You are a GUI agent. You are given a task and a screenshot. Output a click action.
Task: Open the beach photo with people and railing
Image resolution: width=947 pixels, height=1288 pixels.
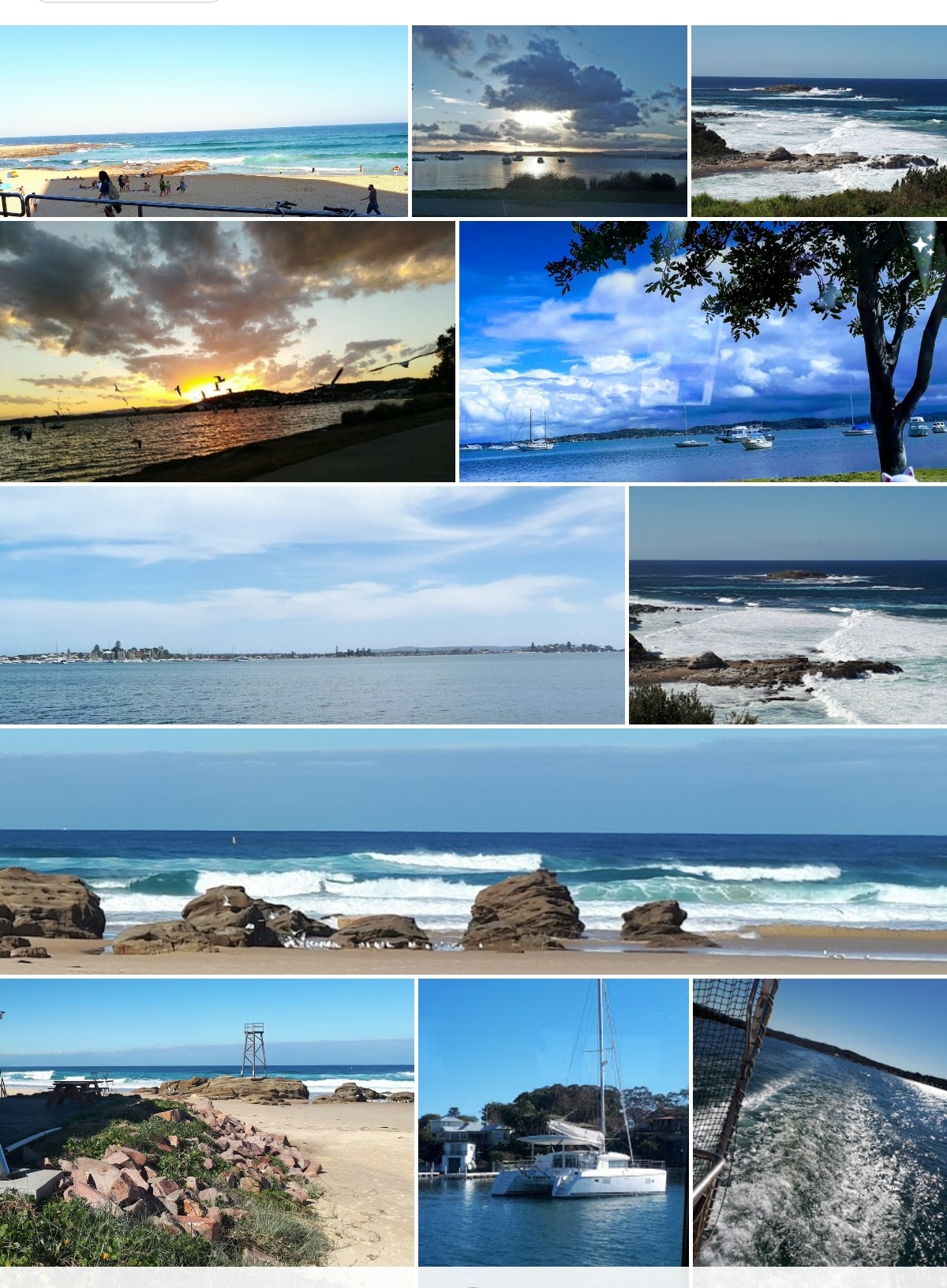click(x=204, y=121)
